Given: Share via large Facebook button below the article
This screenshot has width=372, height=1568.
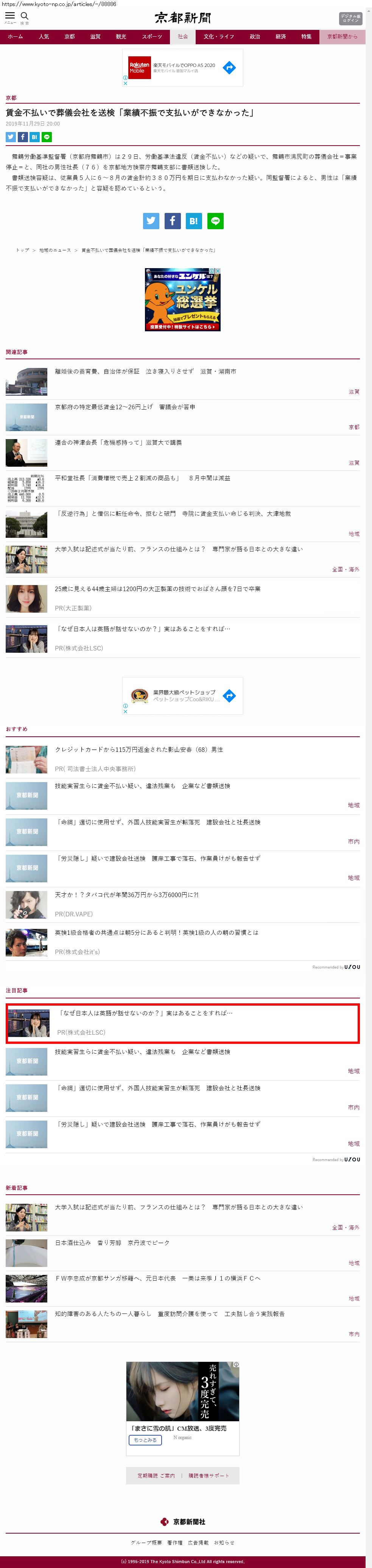Looking at the screenshot, I should tap(172, 221).
